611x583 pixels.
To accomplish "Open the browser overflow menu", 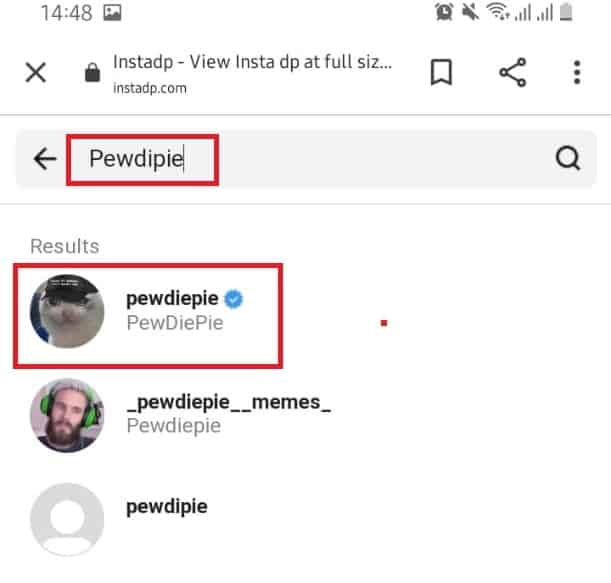I will tap(577, 73).
